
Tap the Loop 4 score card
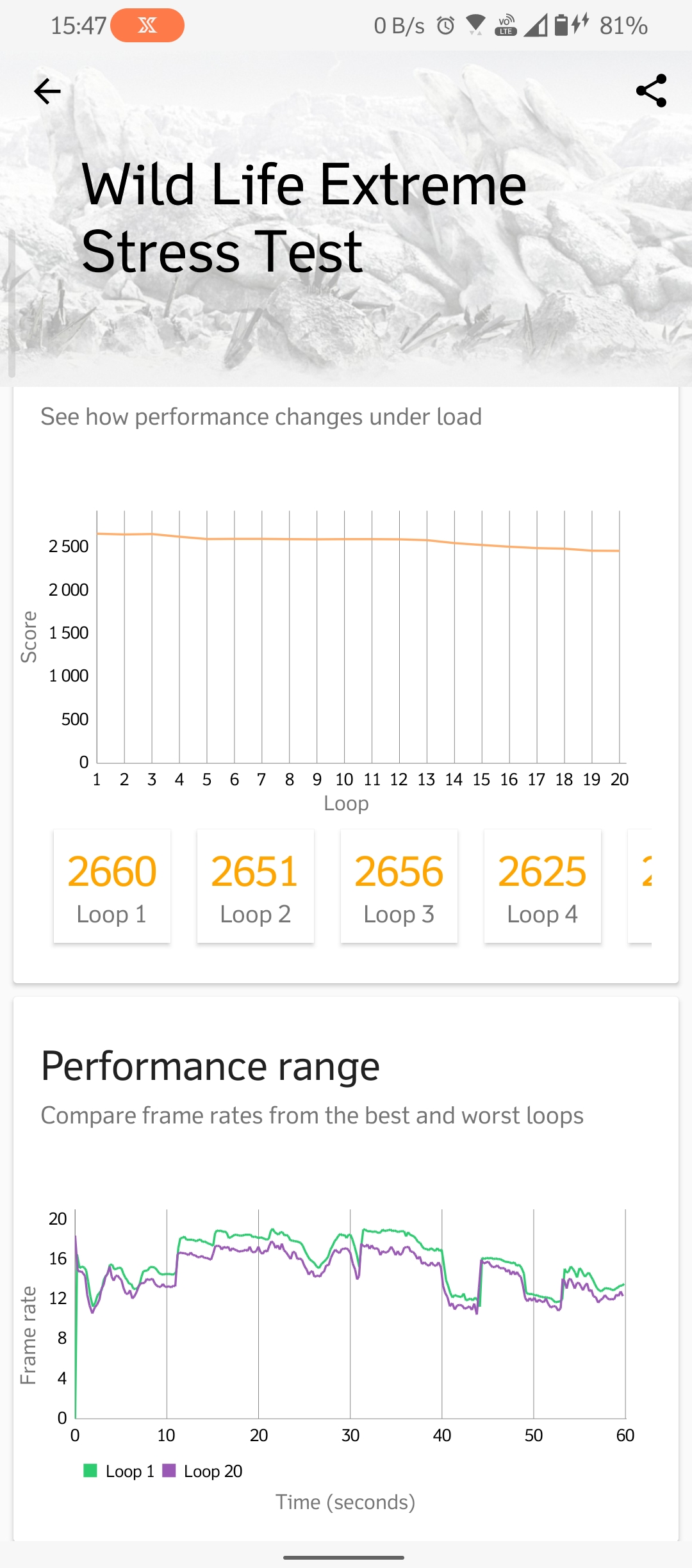(x=543, y=886)
